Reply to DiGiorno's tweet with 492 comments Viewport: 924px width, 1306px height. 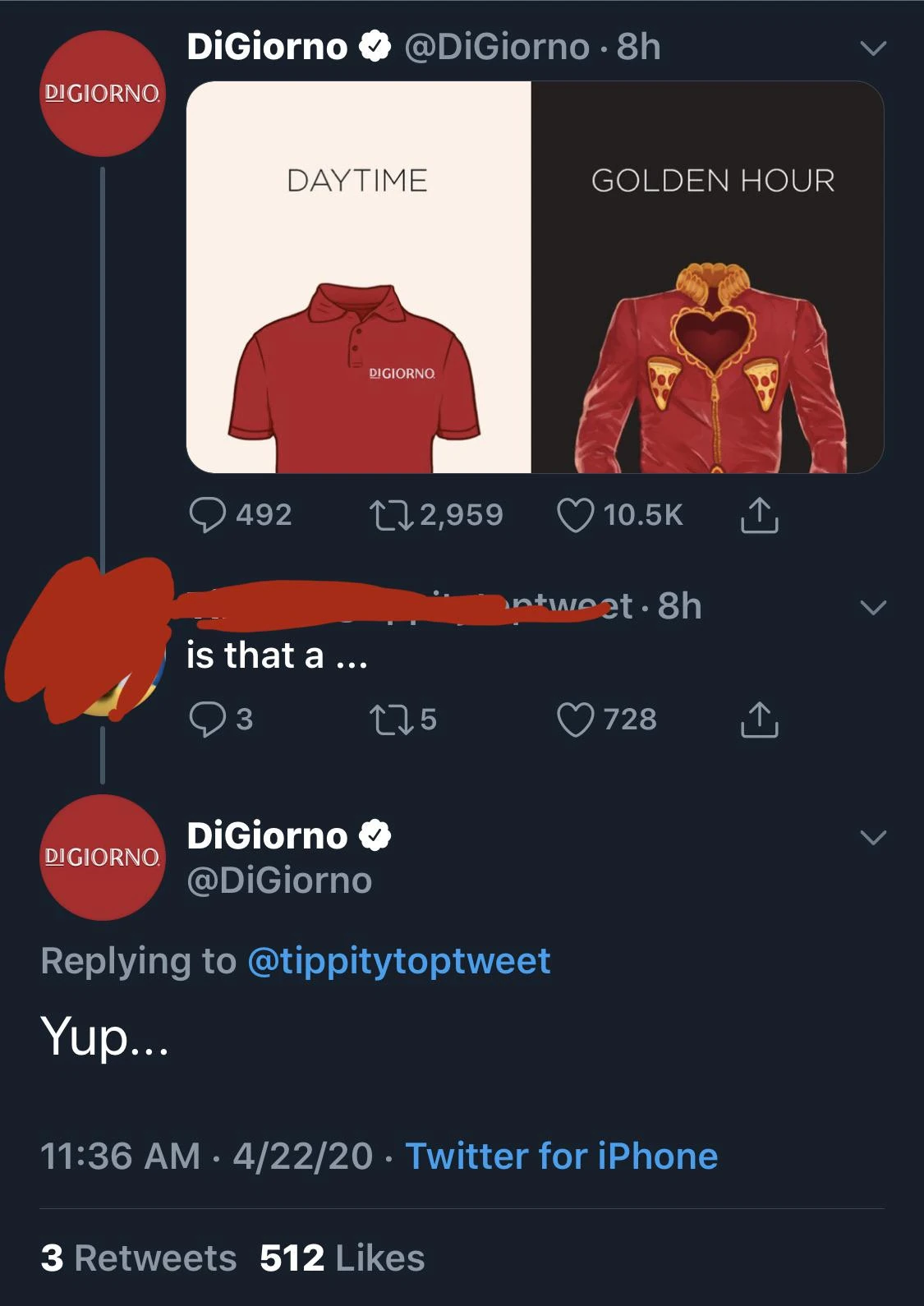click(207, 515)
